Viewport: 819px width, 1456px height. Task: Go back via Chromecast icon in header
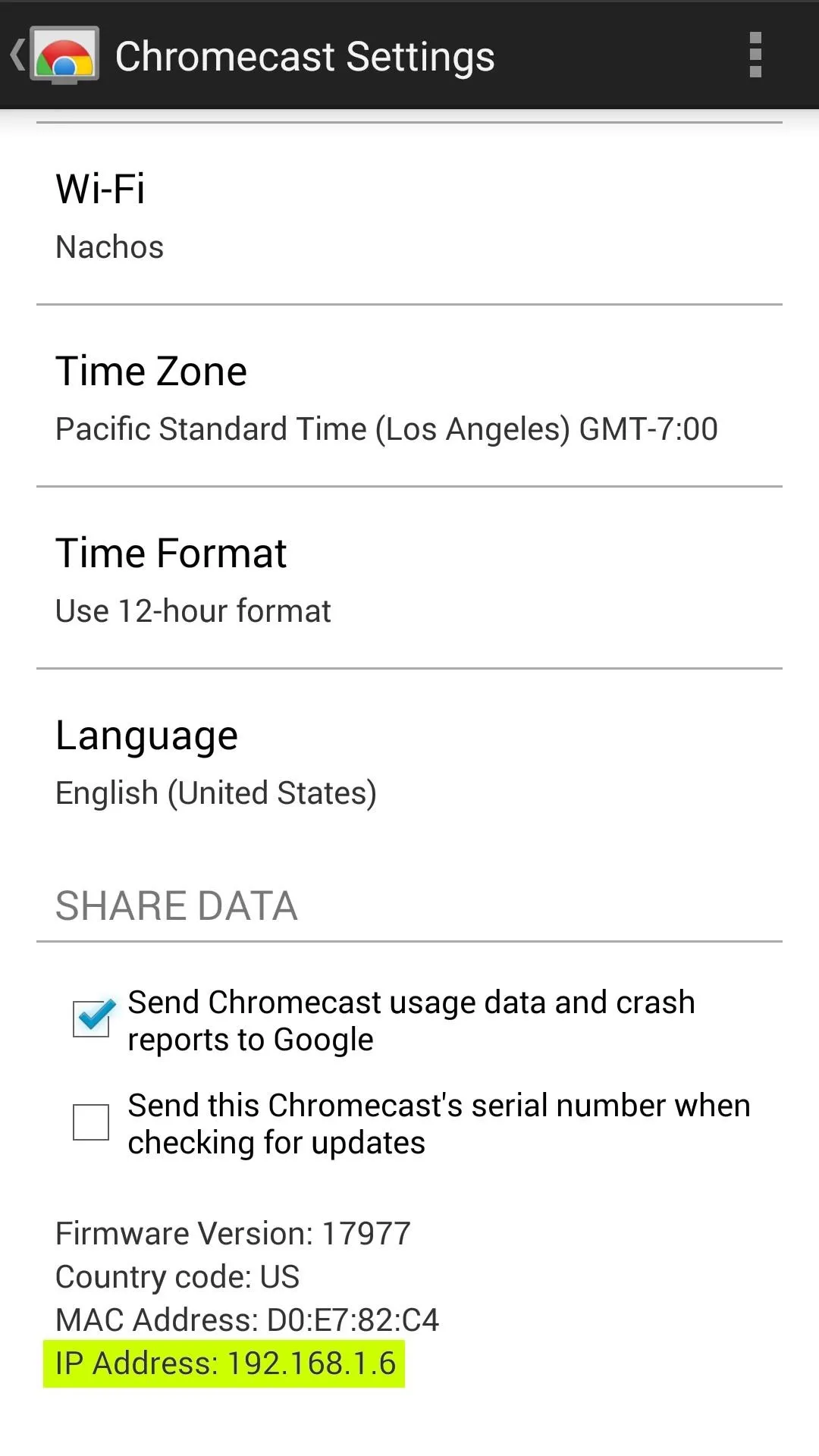[x=55, y=55]
